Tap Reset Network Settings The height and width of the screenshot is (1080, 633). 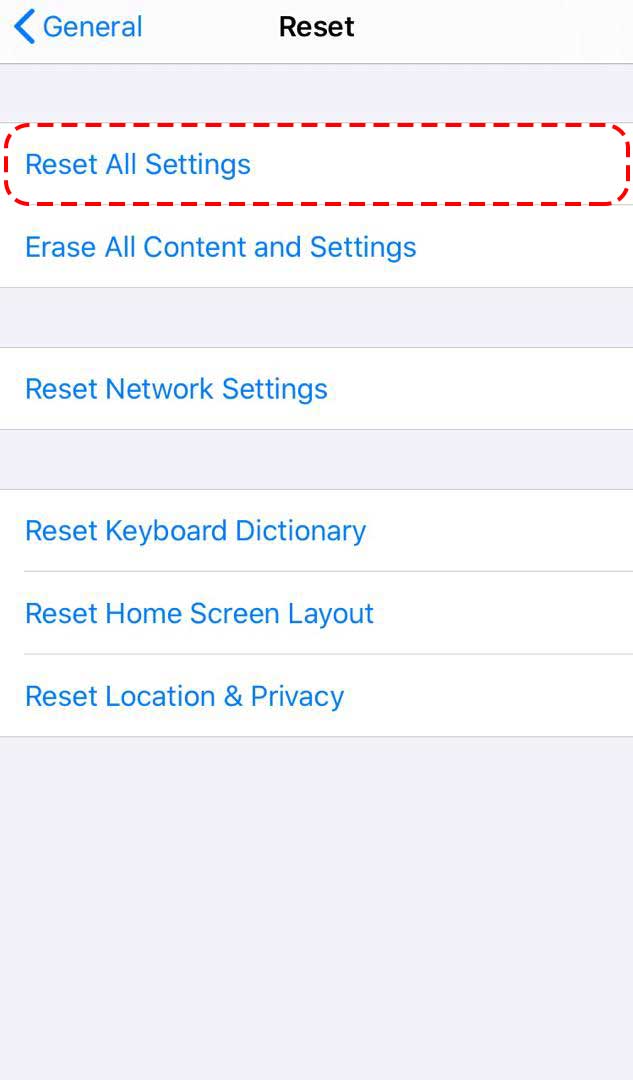[176, 389]
